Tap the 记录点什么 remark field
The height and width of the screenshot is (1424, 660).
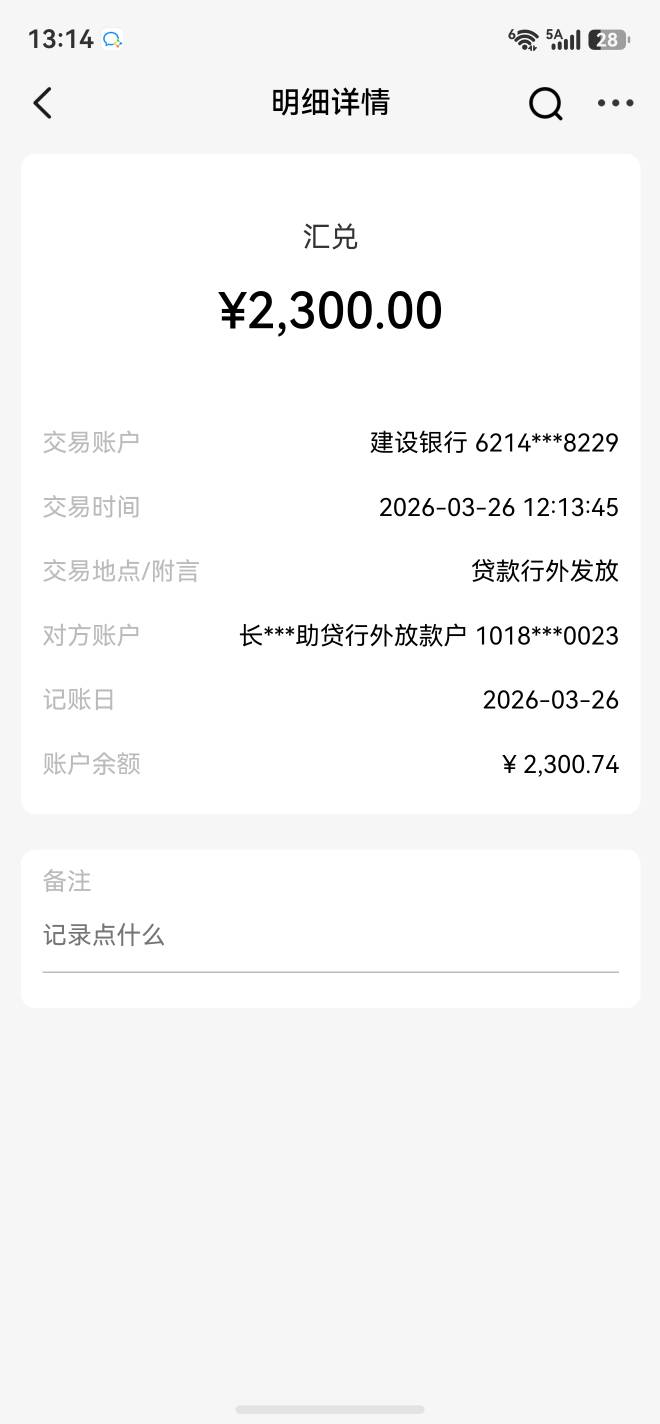tap(330, 936)
